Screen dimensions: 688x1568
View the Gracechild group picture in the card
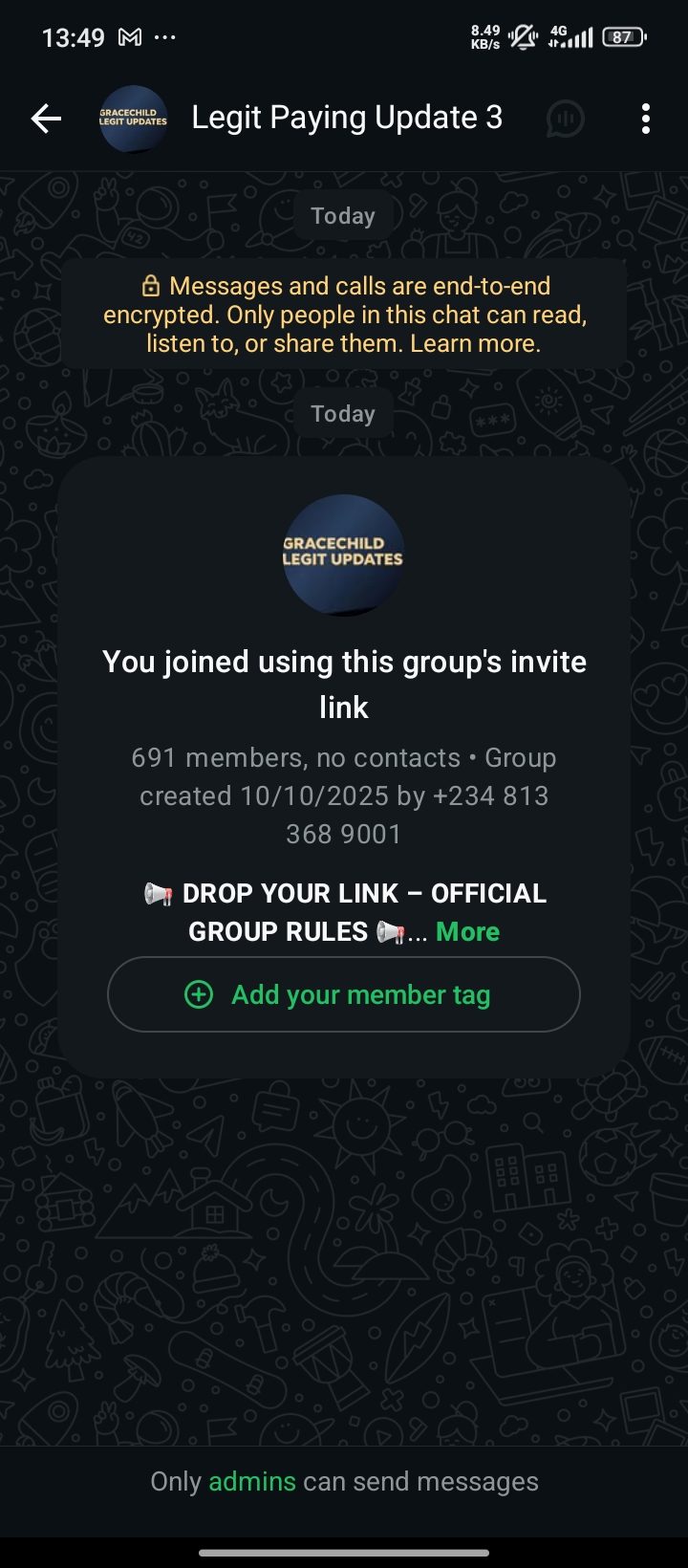pyautogui.click(x=344, y=553)
